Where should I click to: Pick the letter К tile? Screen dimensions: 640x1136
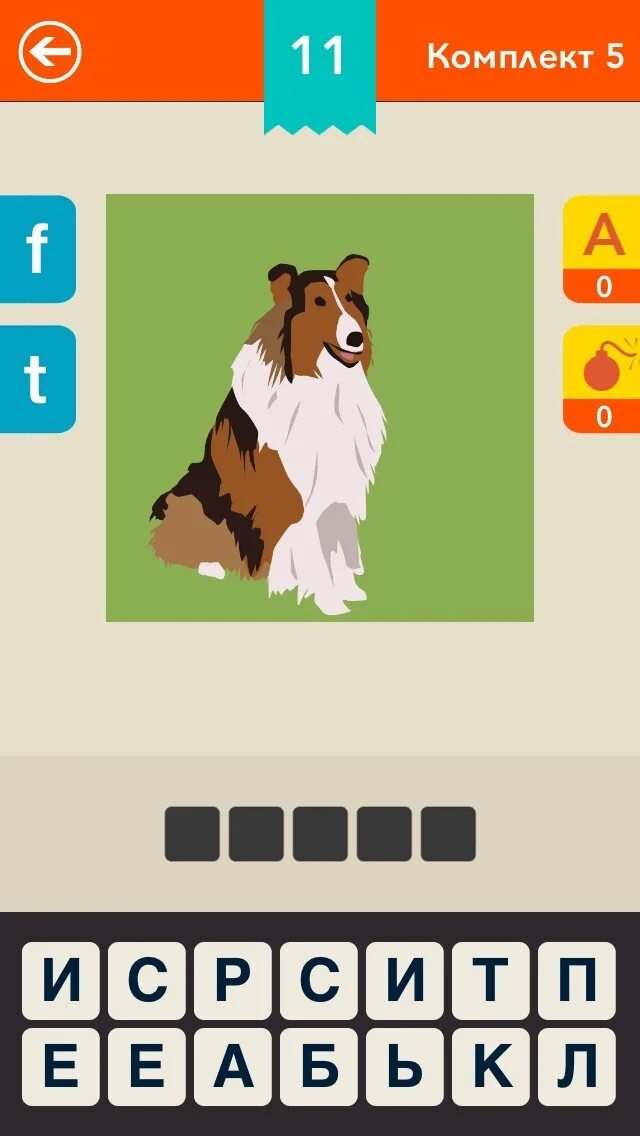coord(491,1066)
